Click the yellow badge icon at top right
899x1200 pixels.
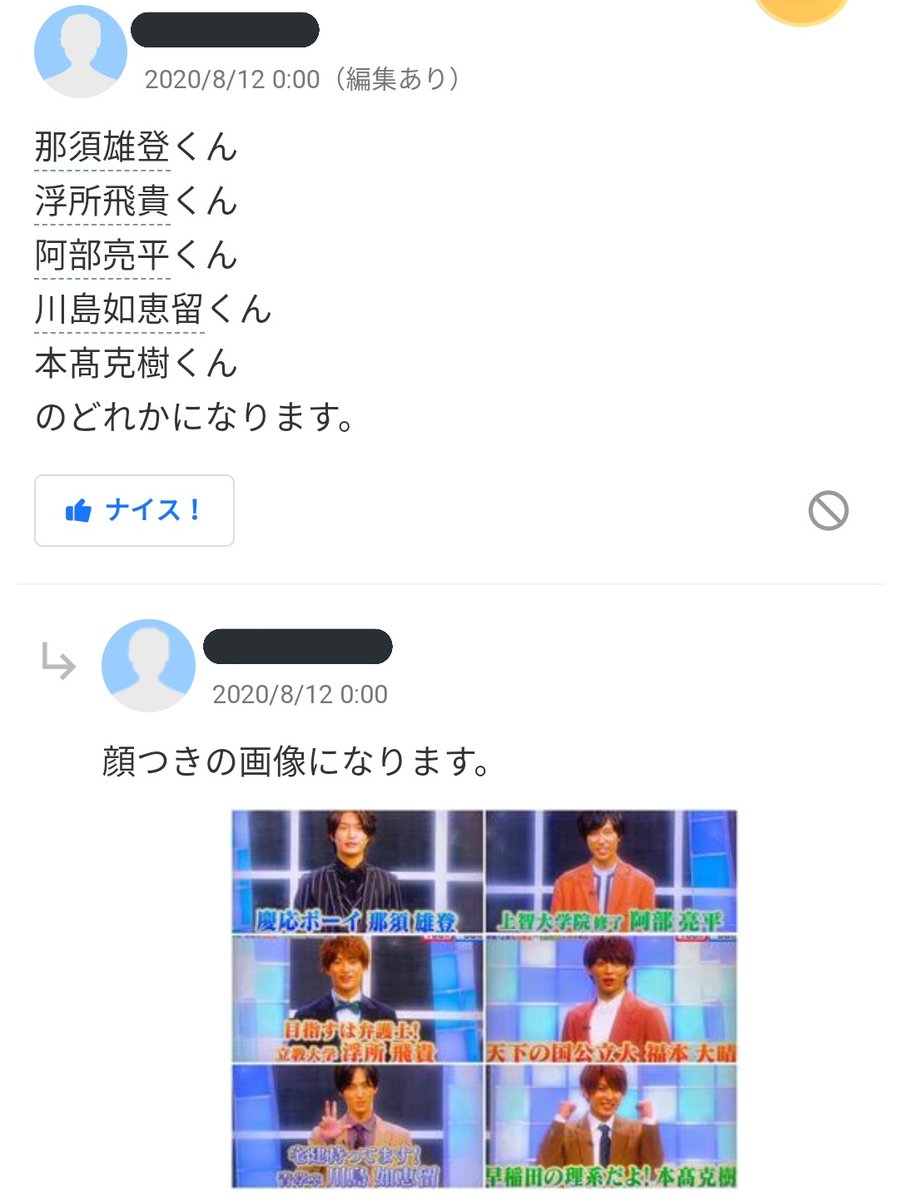(802, 8)
